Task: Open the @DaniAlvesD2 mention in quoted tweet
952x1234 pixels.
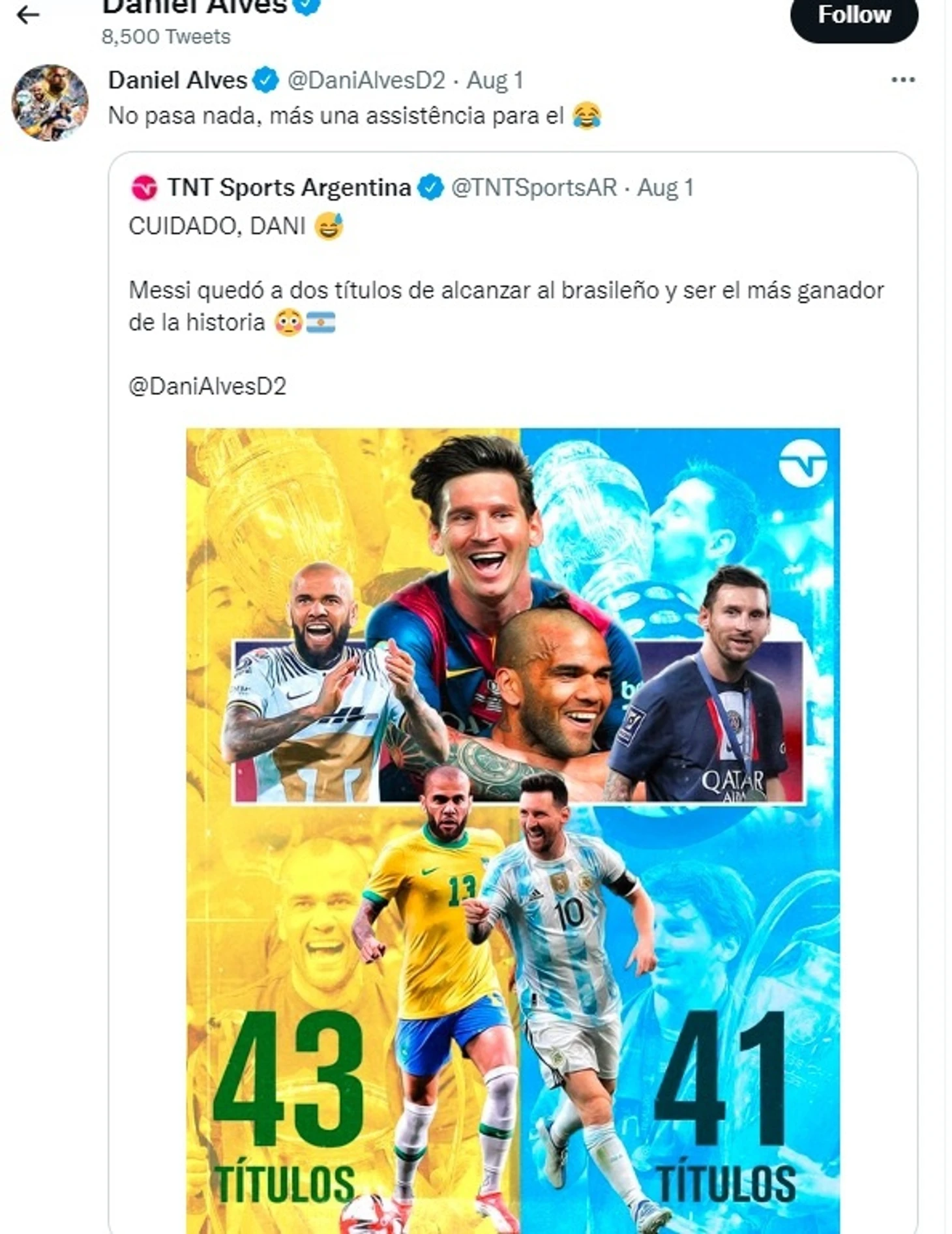Action: coord(207,386)
